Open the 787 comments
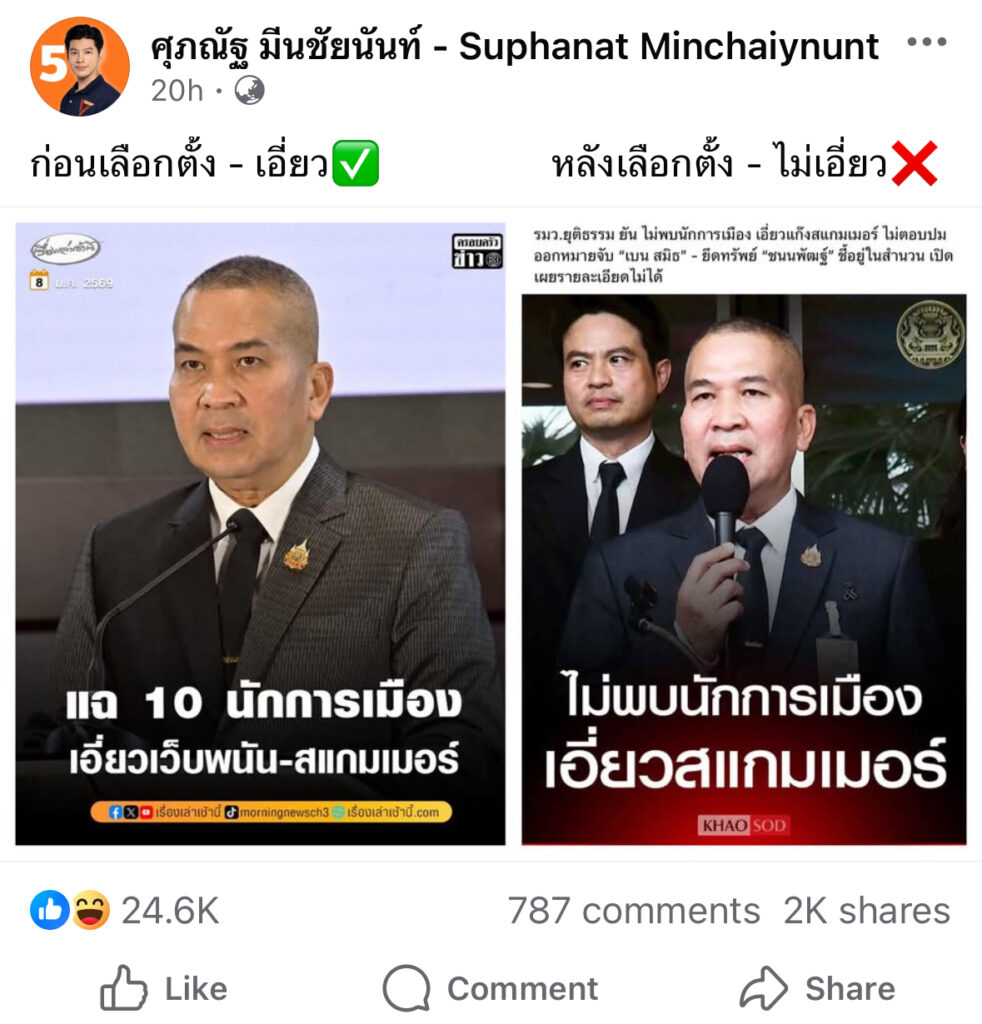 pyautogui.click(x=633, y=911)
